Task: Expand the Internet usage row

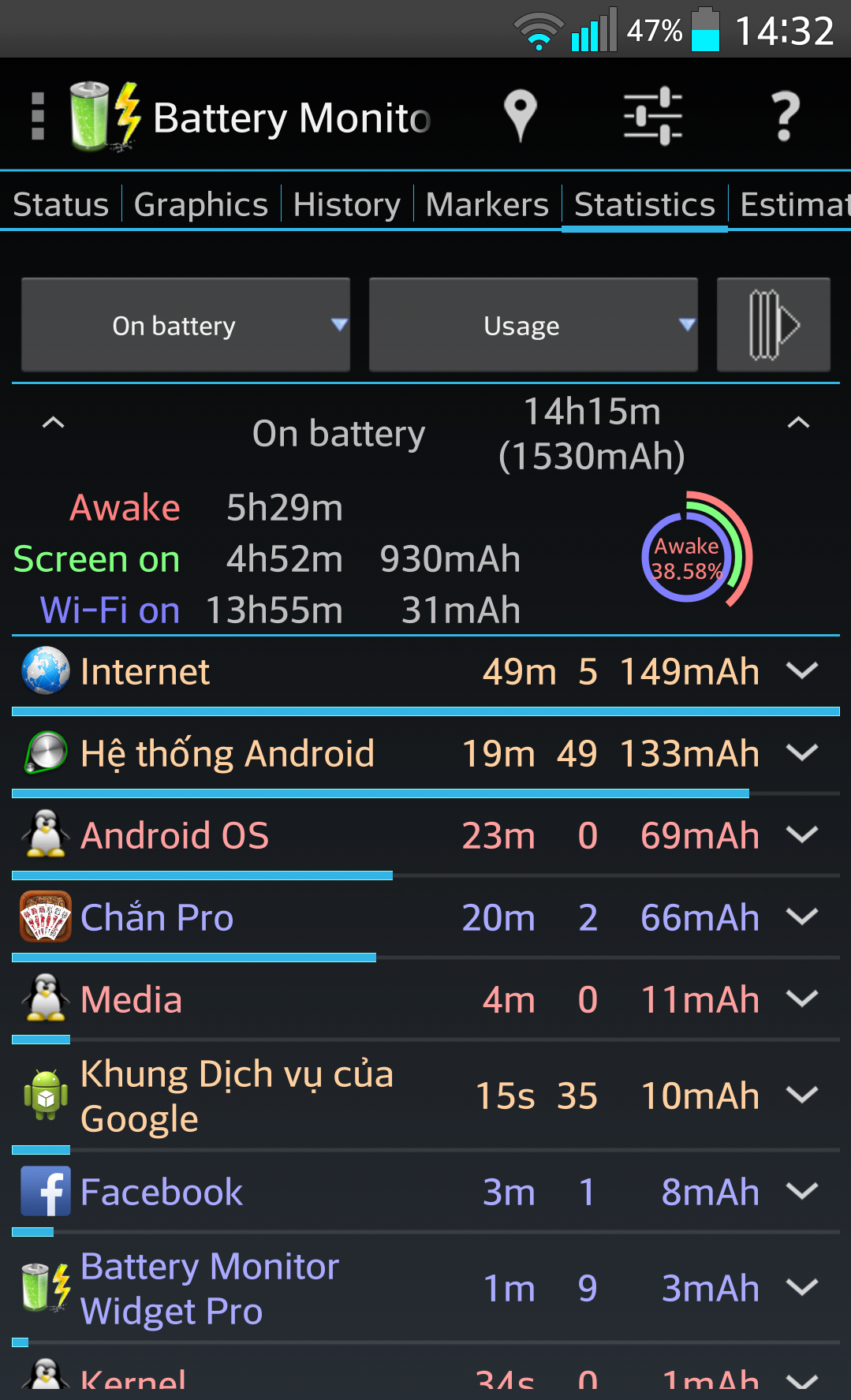Action: tap(802, 671)
